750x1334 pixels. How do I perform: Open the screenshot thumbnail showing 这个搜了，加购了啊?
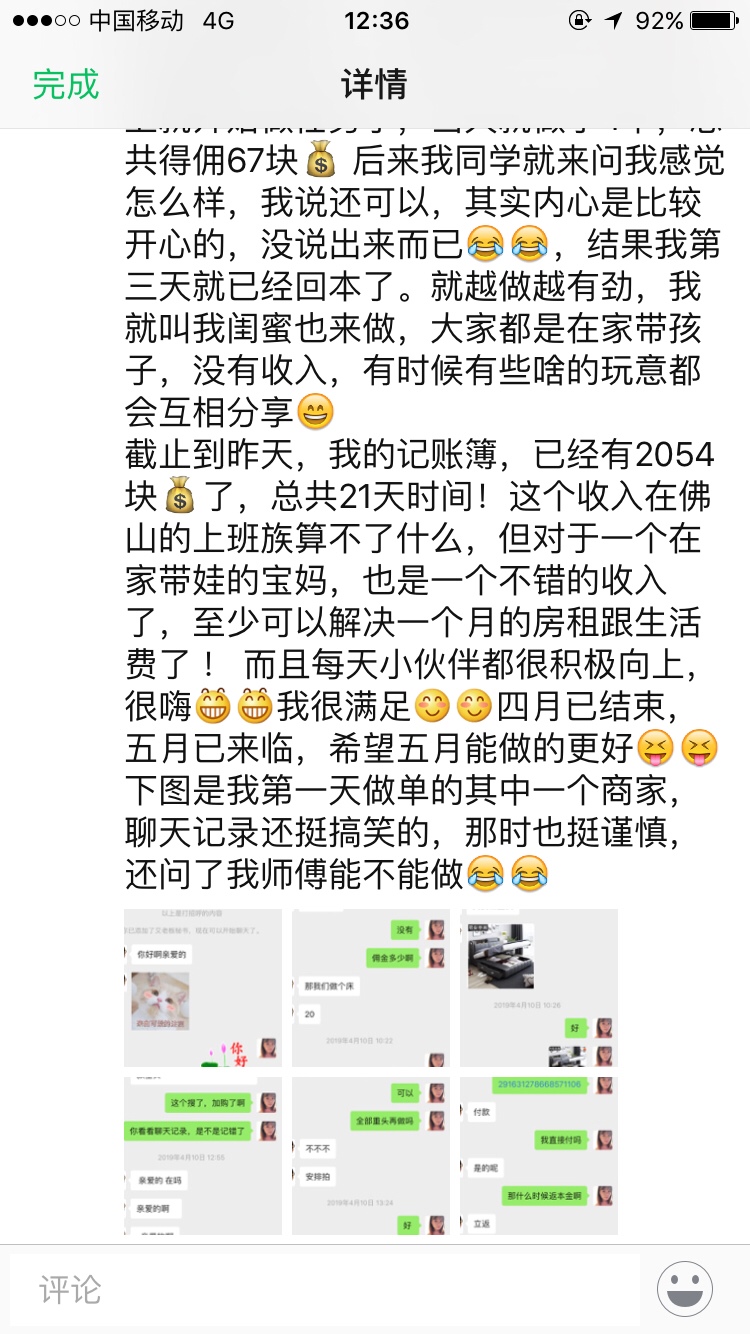tap(203, 1156)
